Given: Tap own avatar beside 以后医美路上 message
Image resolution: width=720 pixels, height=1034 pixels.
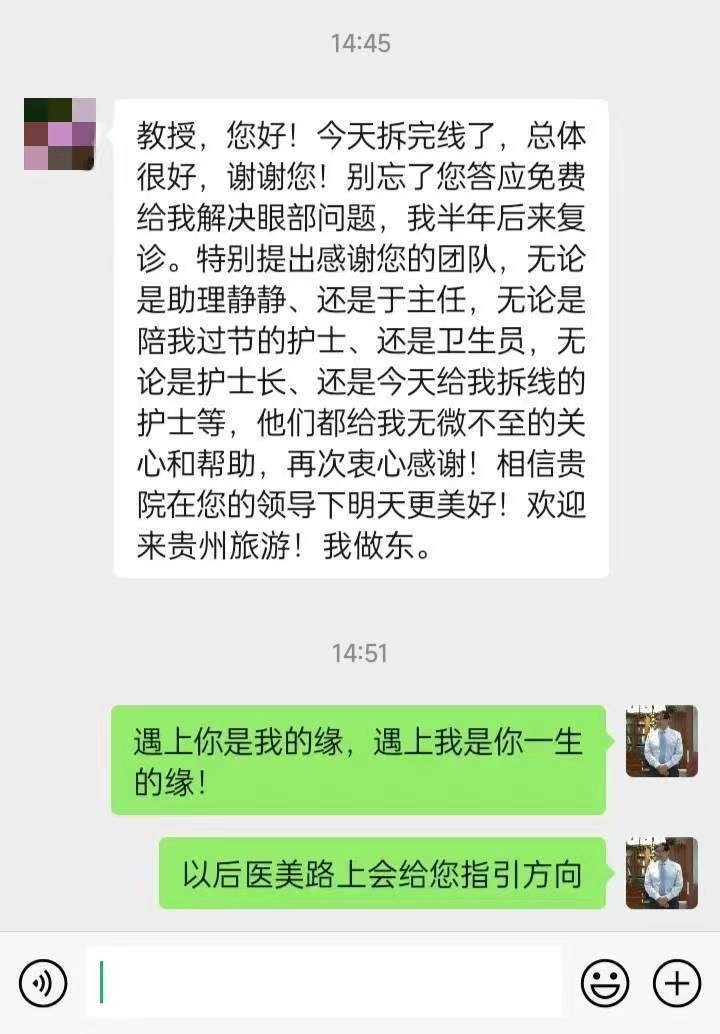Looking at the screenshot, I should (x=661, y=873).
